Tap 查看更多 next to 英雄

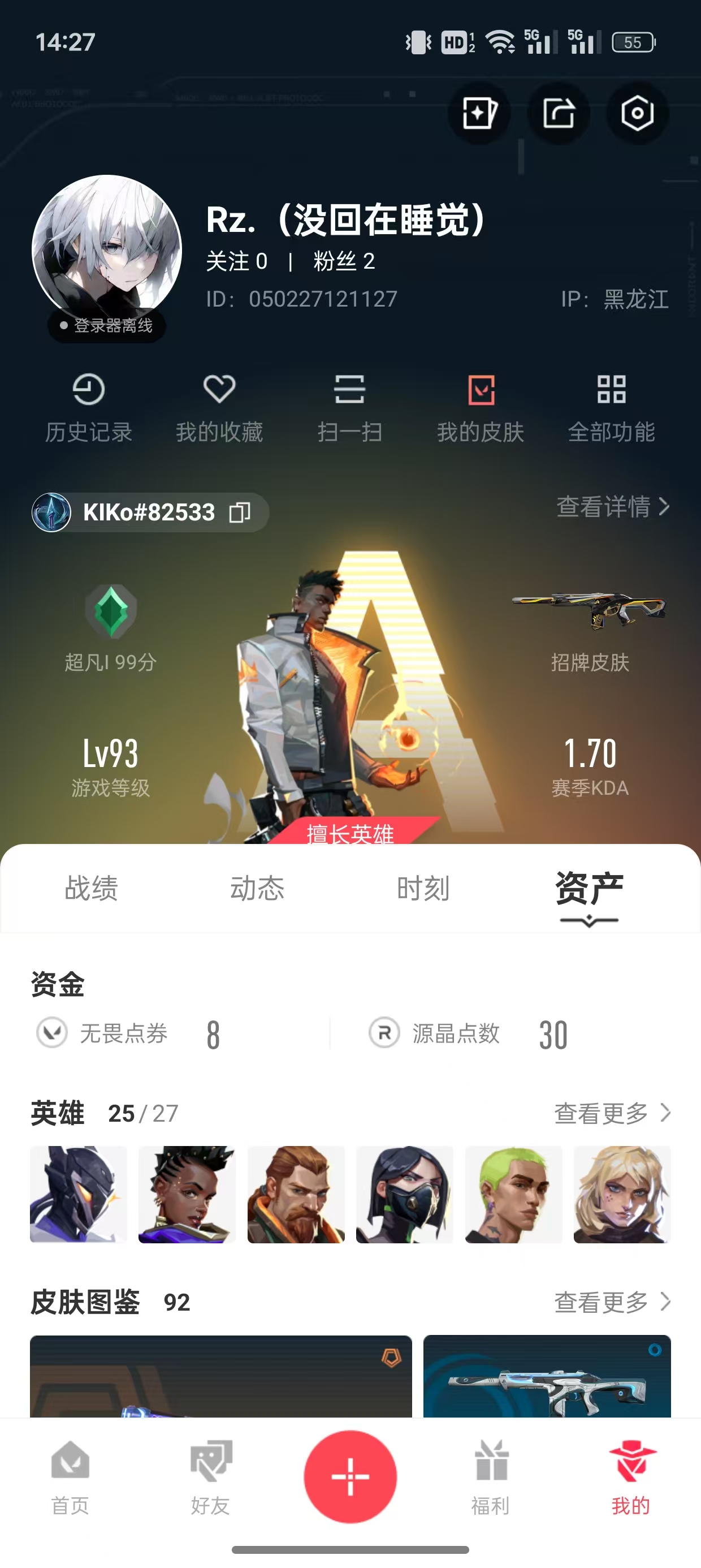pyautogui.click(x=613, y=1113)
